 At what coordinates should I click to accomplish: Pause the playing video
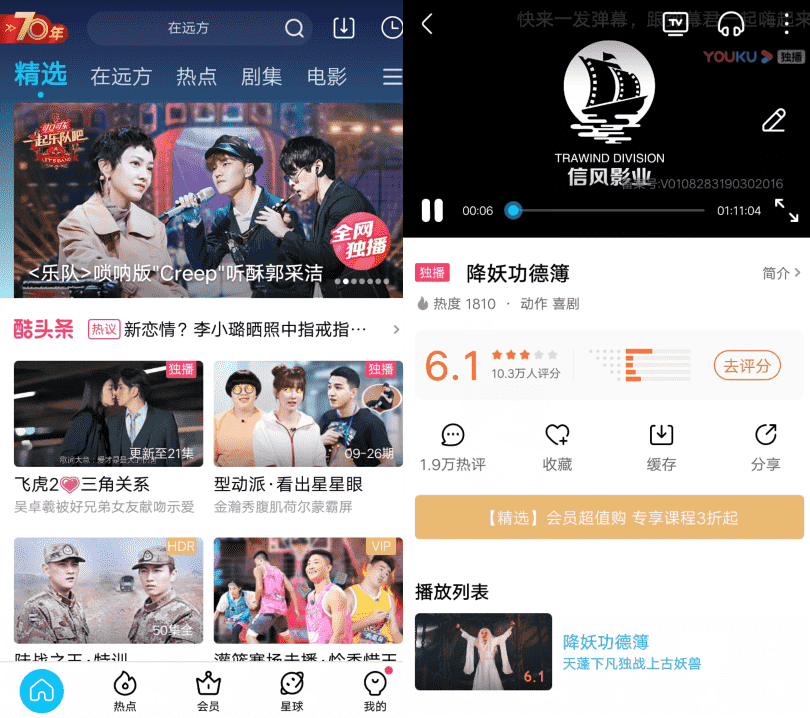click(x=432, y=210)
